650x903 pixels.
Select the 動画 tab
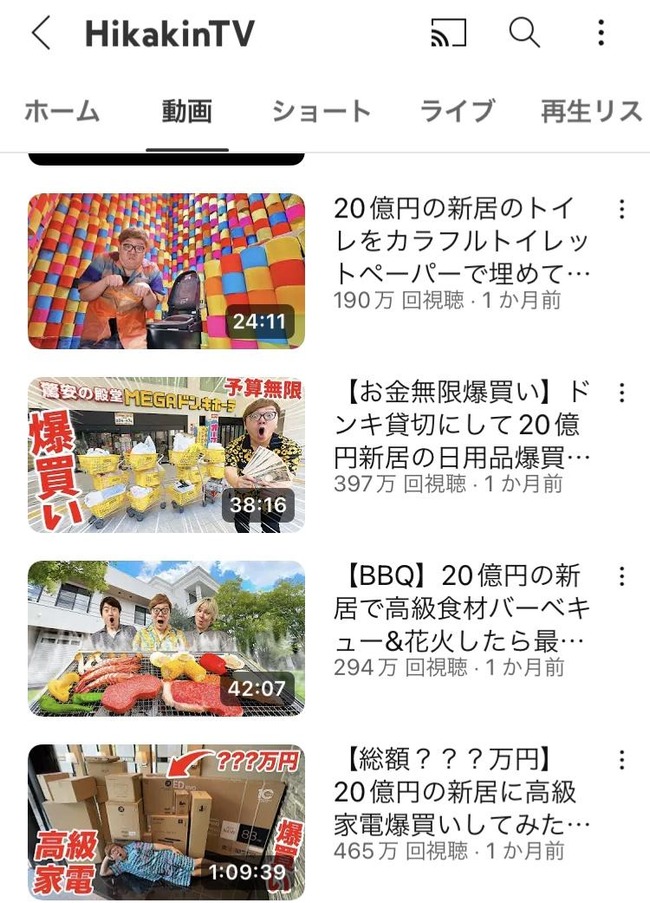click(187, 111)
